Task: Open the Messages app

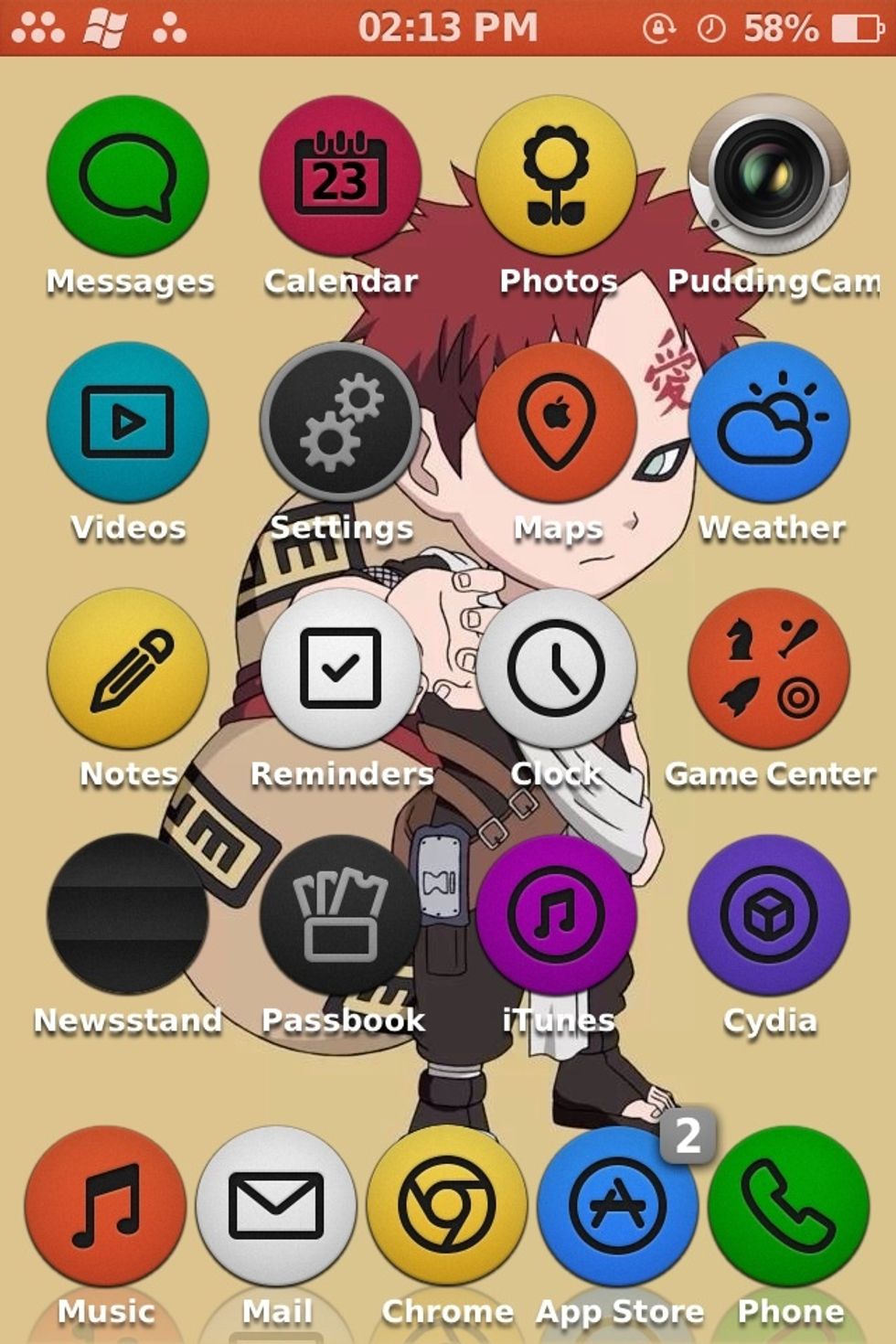Action: coord(127,176)
